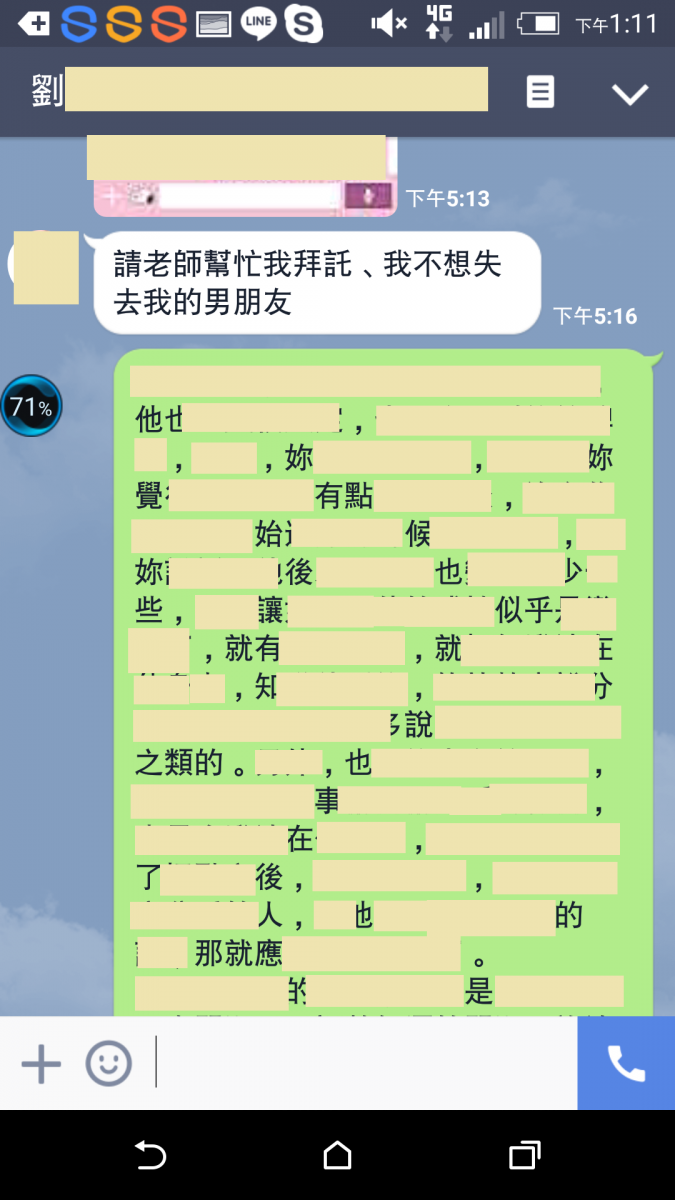Open the chat notes icon in header
Screen dimensions: 675x1200
click(x=540, y=93)
